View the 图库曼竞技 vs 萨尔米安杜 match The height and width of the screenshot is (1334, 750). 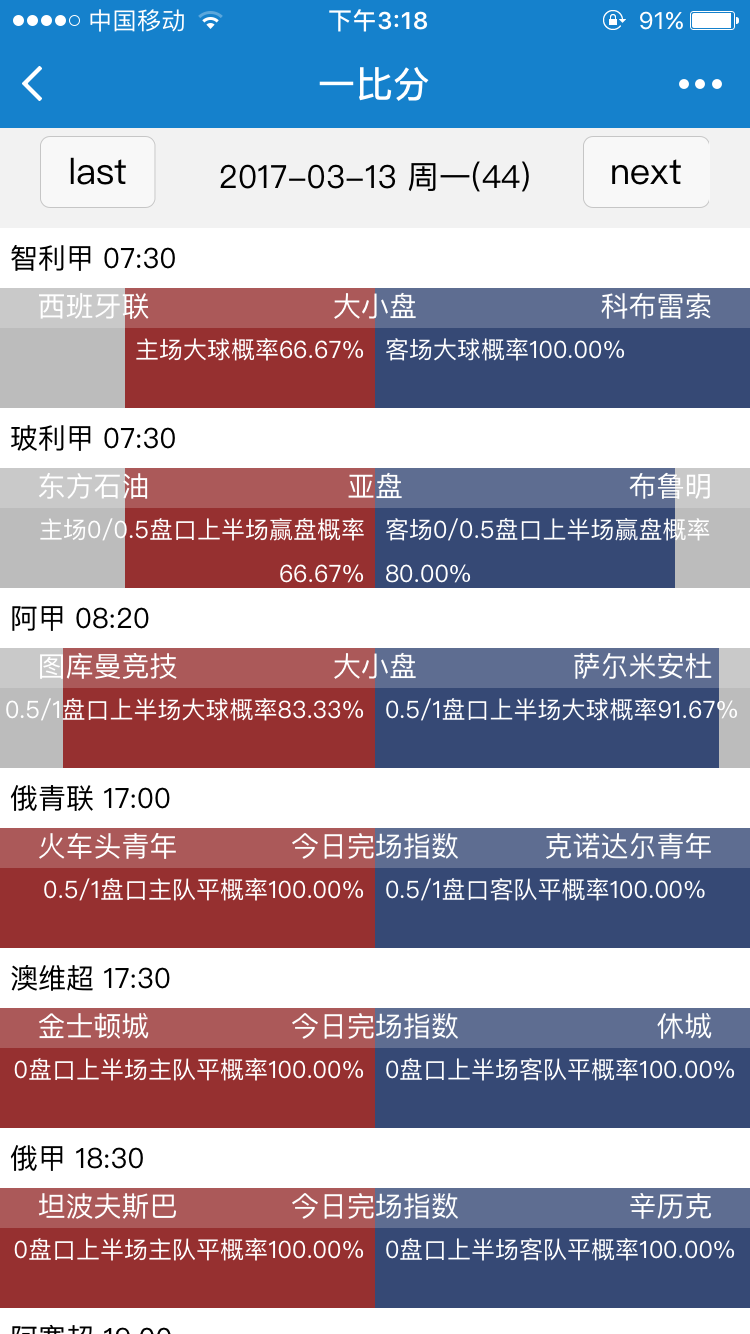coord(375,708)
